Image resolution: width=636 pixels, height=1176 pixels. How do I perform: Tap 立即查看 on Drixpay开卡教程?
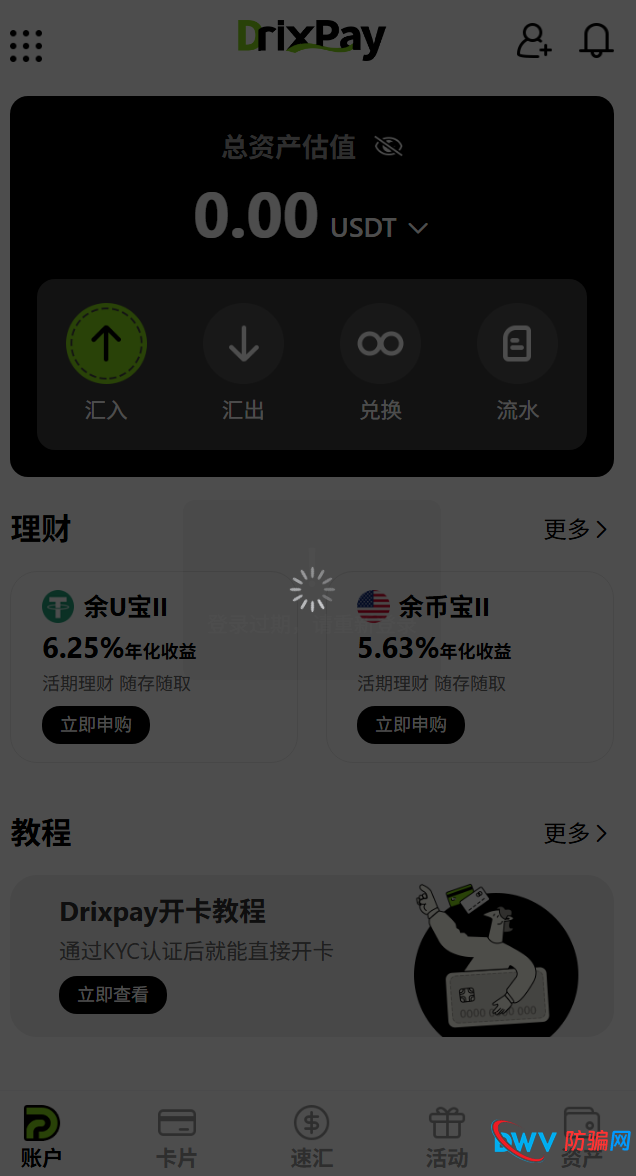[x=113, y=994]
